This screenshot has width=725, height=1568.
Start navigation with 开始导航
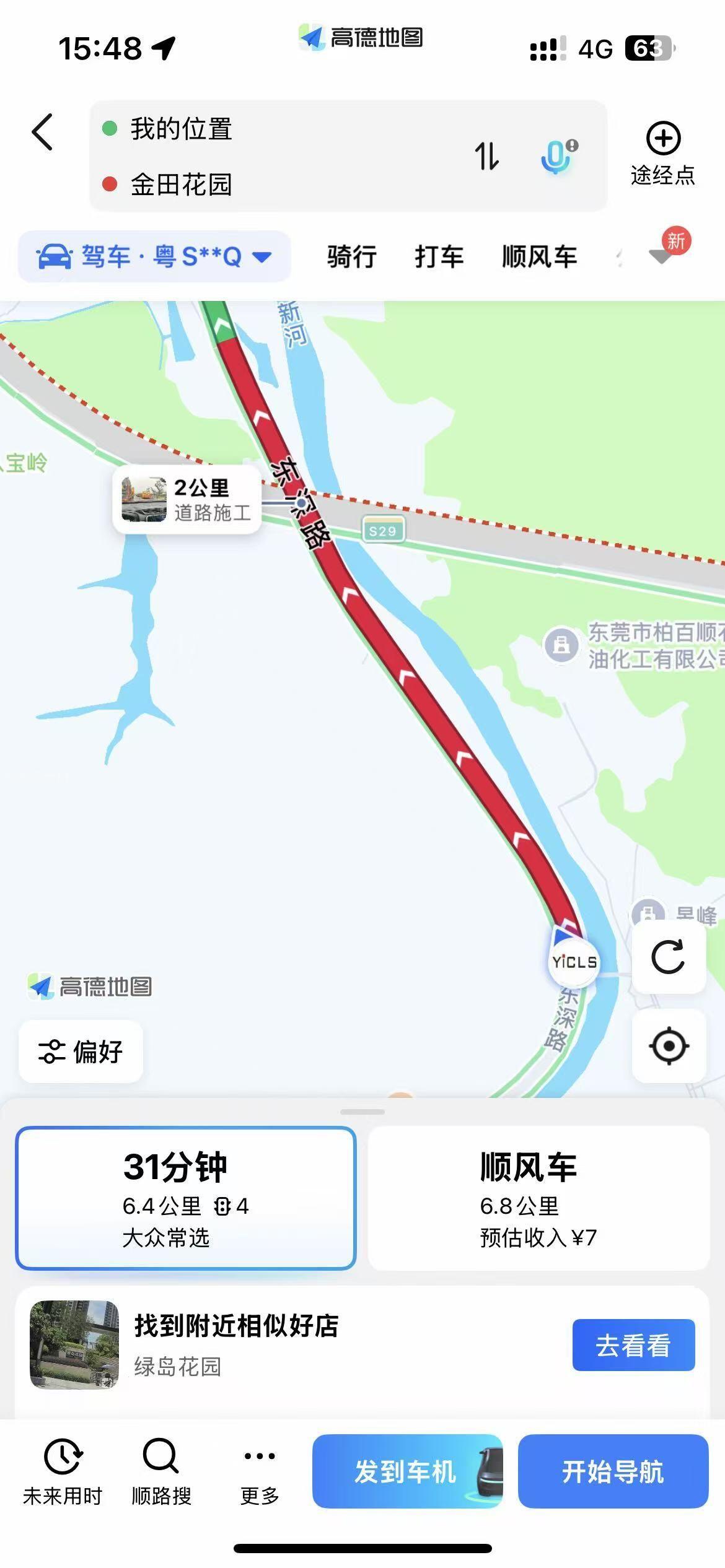coord(613,1471)
